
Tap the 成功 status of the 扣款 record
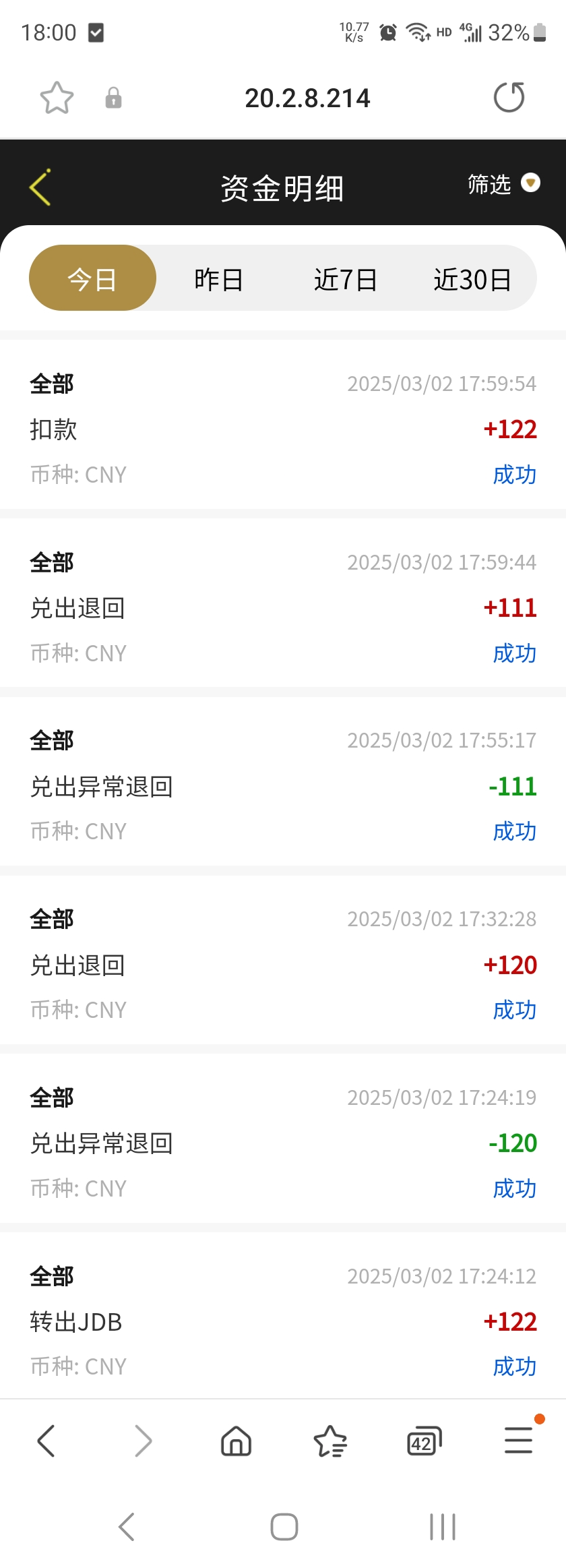click(514, 475)
